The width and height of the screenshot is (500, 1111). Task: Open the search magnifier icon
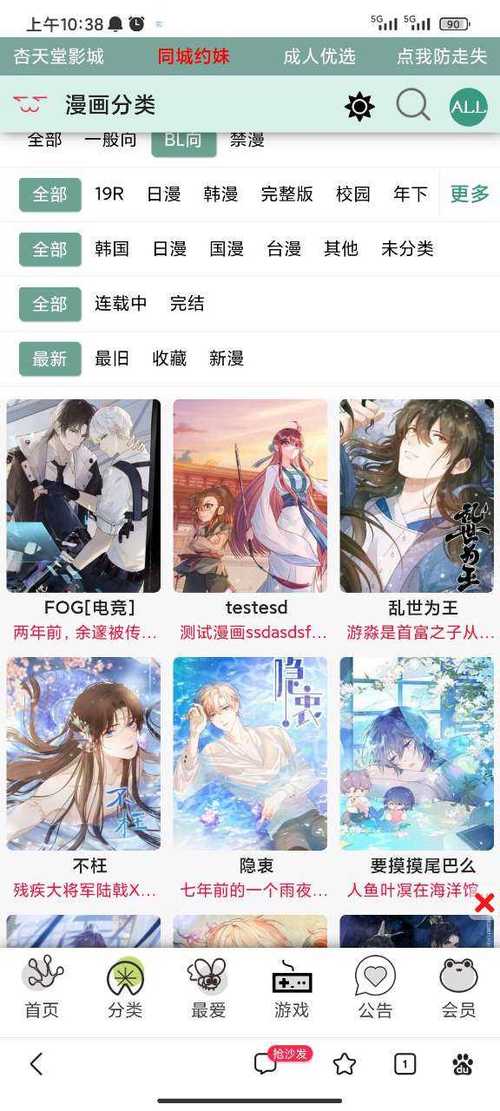click(x=412, y=106)
